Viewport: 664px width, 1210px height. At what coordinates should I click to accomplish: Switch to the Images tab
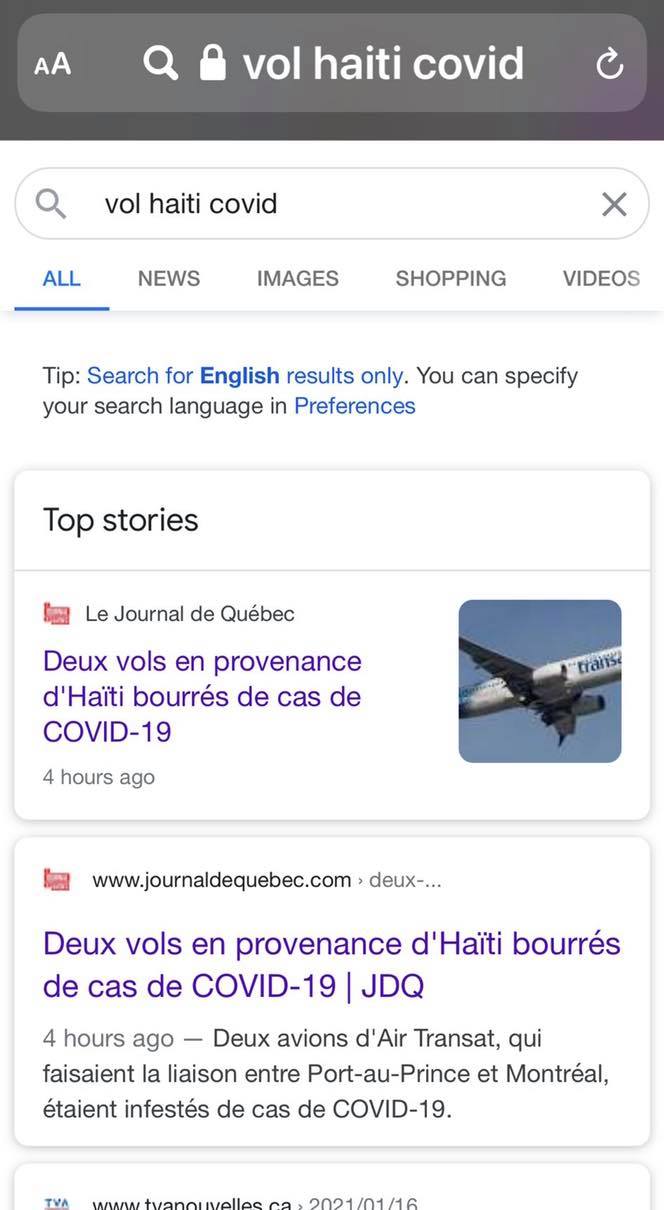tap(298, 278)
